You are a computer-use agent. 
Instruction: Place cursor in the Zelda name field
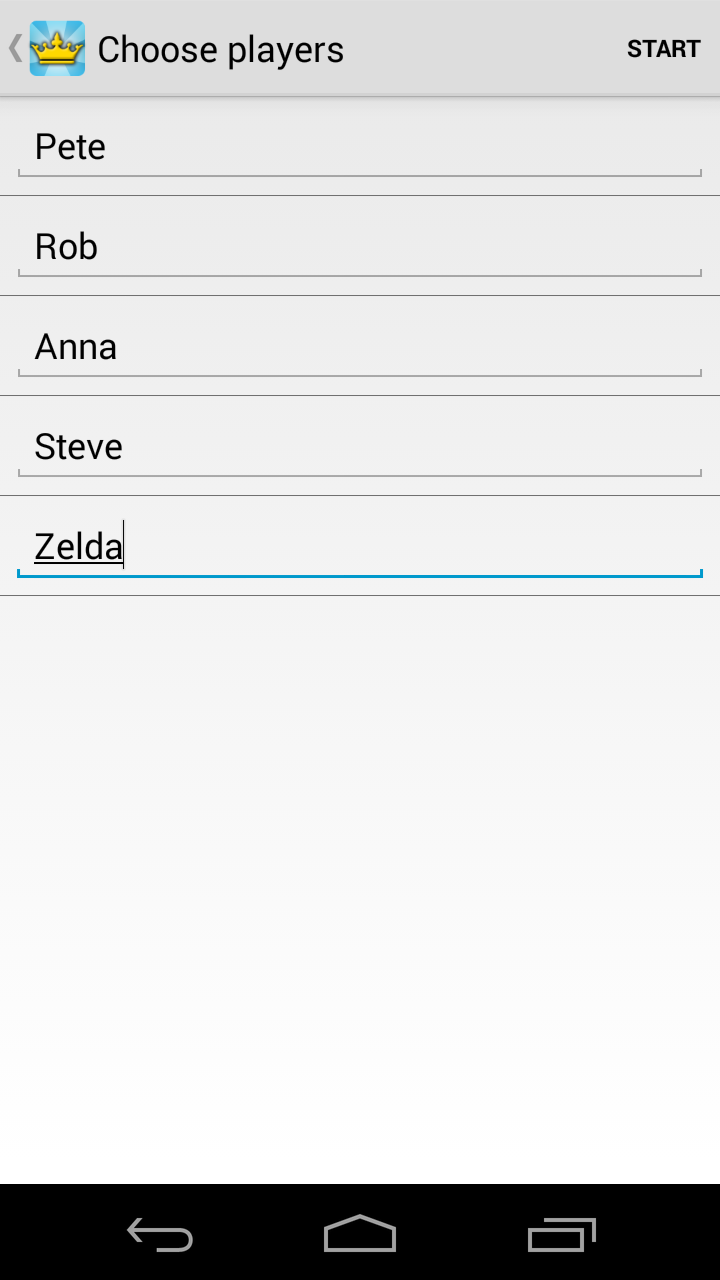[360, 547]
